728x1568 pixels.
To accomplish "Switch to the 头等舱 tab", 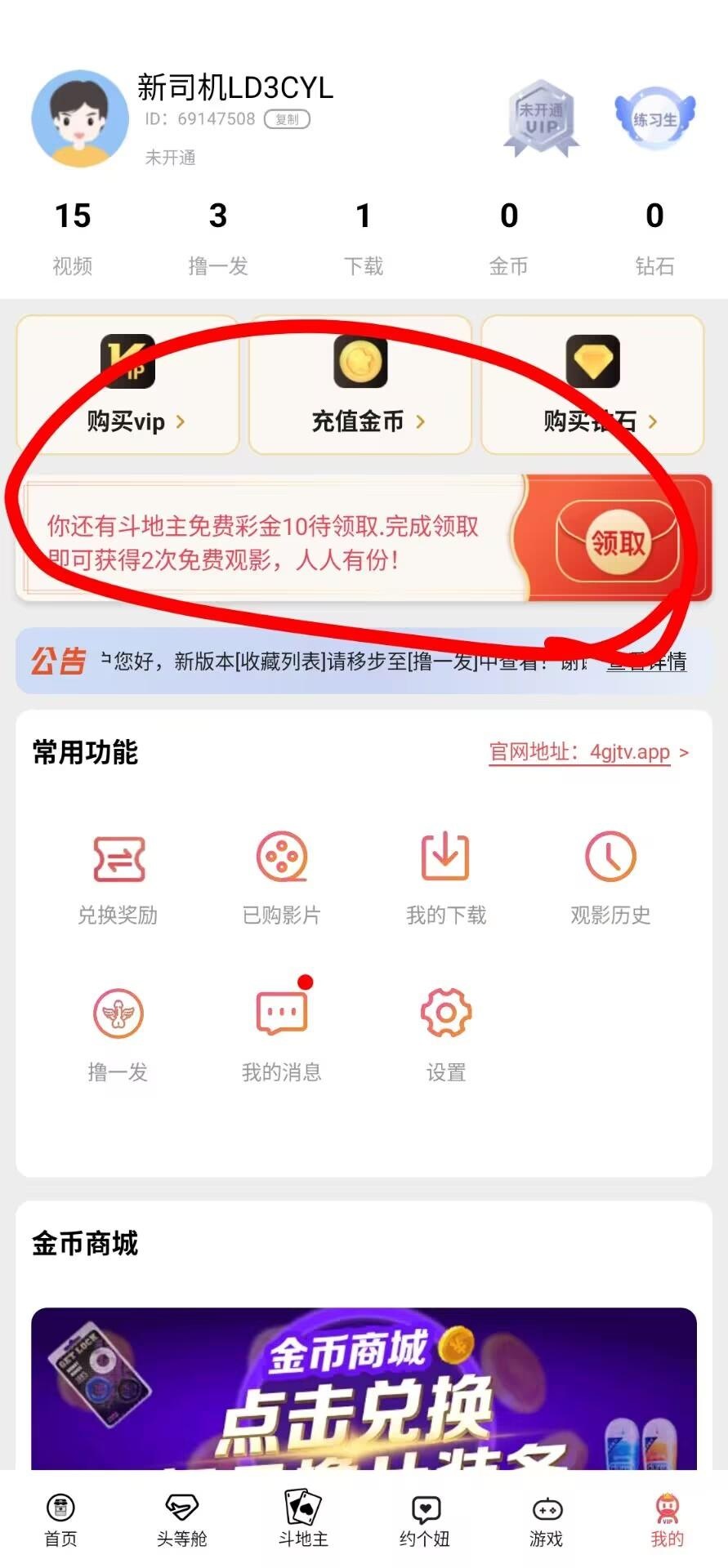I will (x=181, y=1520).
